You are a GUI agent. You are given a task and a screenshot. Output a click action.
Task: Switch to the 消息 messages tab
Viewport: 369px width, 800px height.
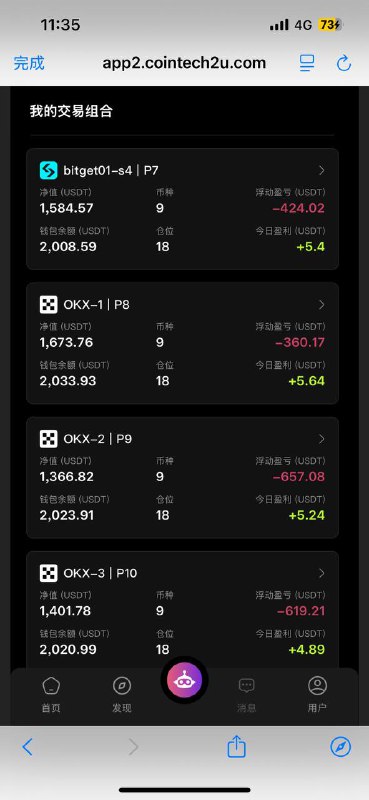pos(247,694)
